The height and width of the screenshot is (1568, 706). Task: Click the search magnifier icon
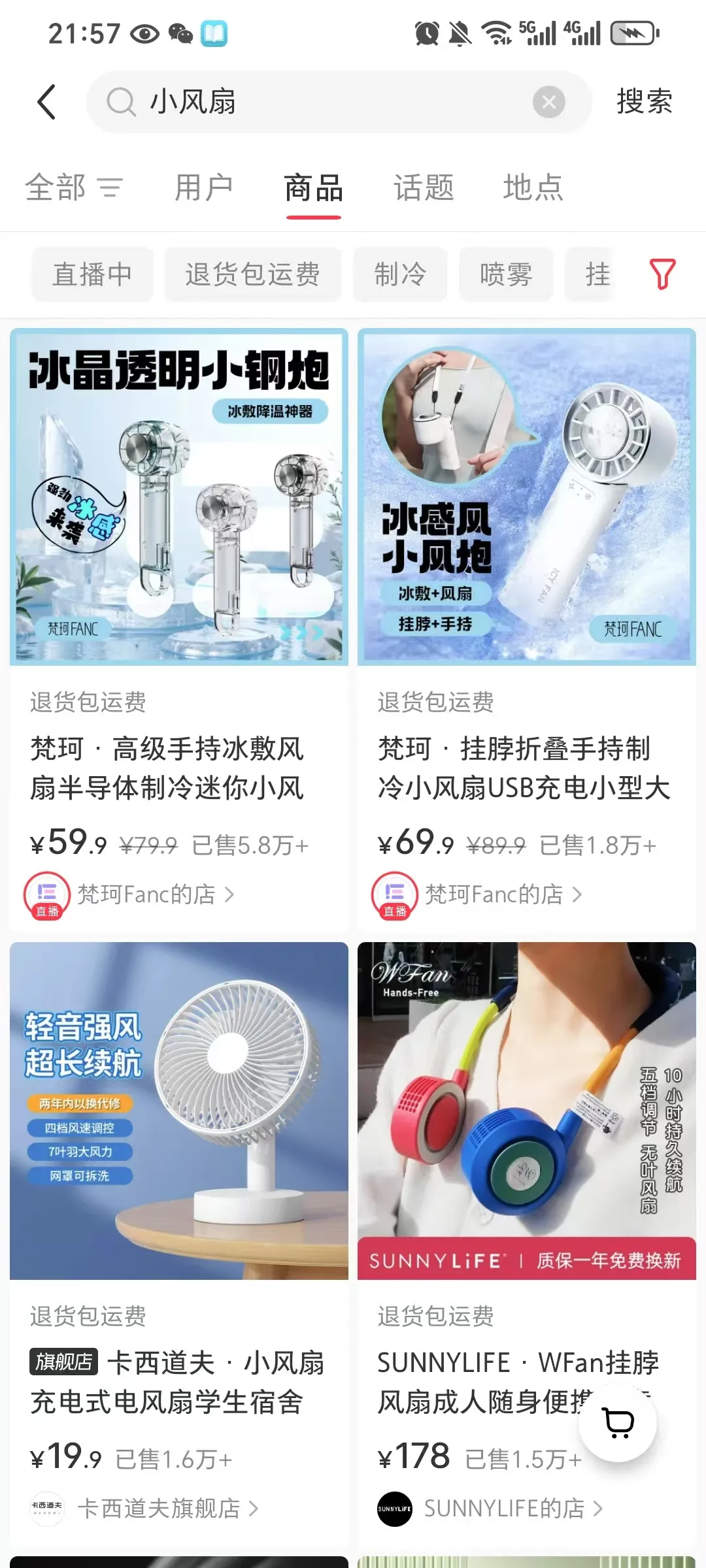pos(120,102)
